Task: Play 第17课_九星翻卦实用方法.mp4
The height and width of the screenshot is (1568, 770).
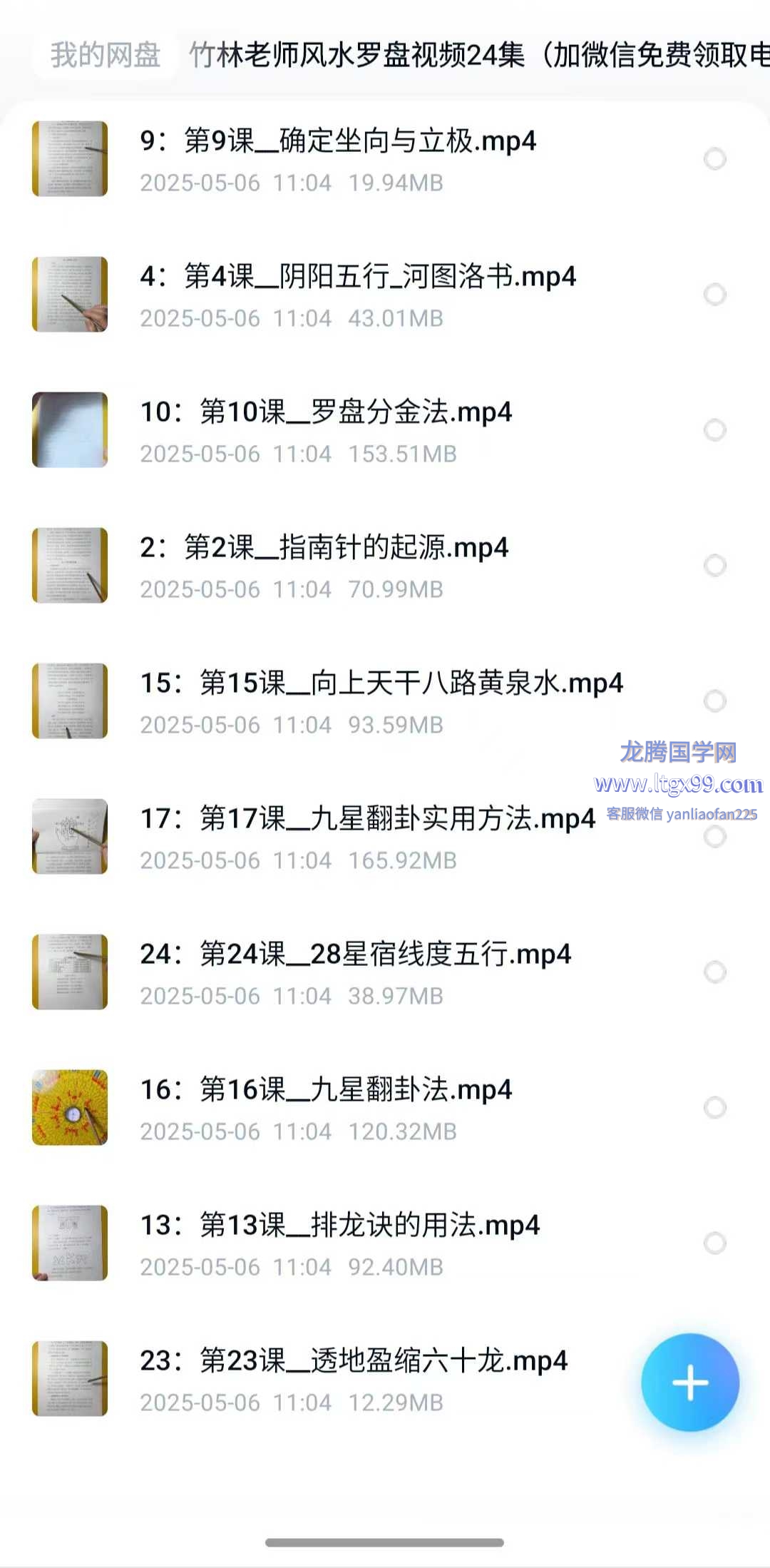Action: [x=367, y=819]
